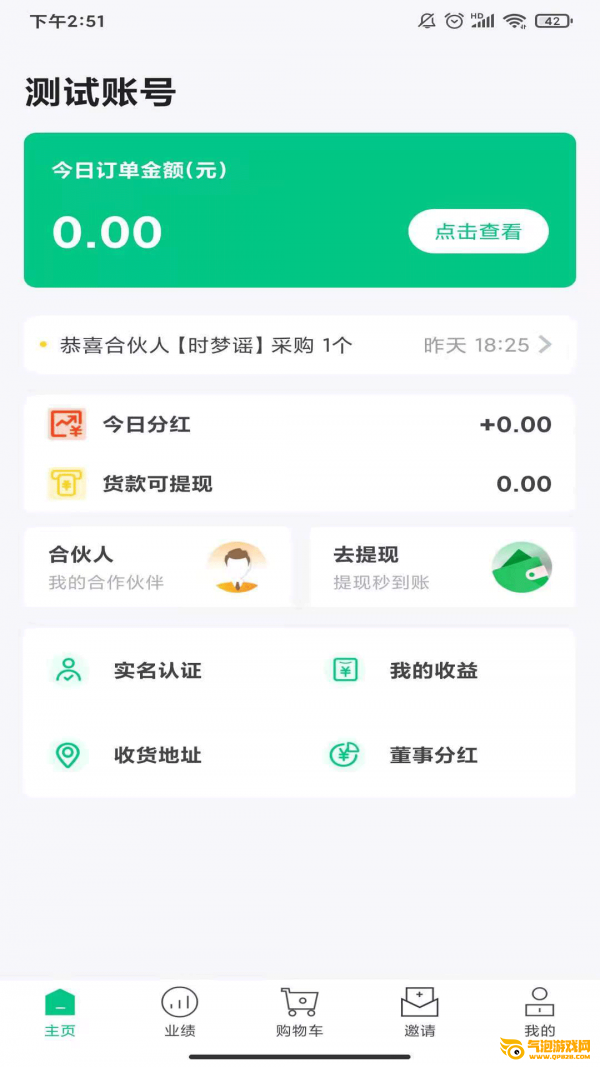Open 我的收益
The width and height of the screenshot is (600, 1067).
[432, 671]
